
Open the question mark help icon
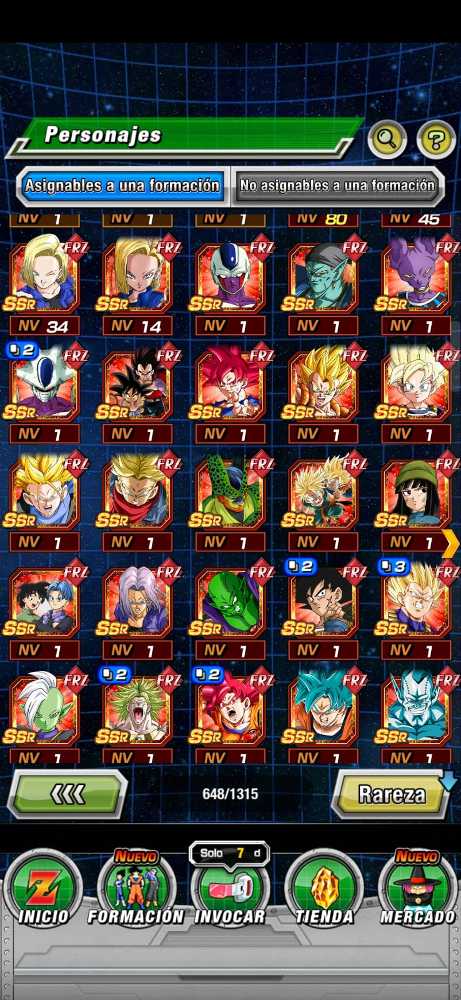pyautogui.click(x=436, y=139)
